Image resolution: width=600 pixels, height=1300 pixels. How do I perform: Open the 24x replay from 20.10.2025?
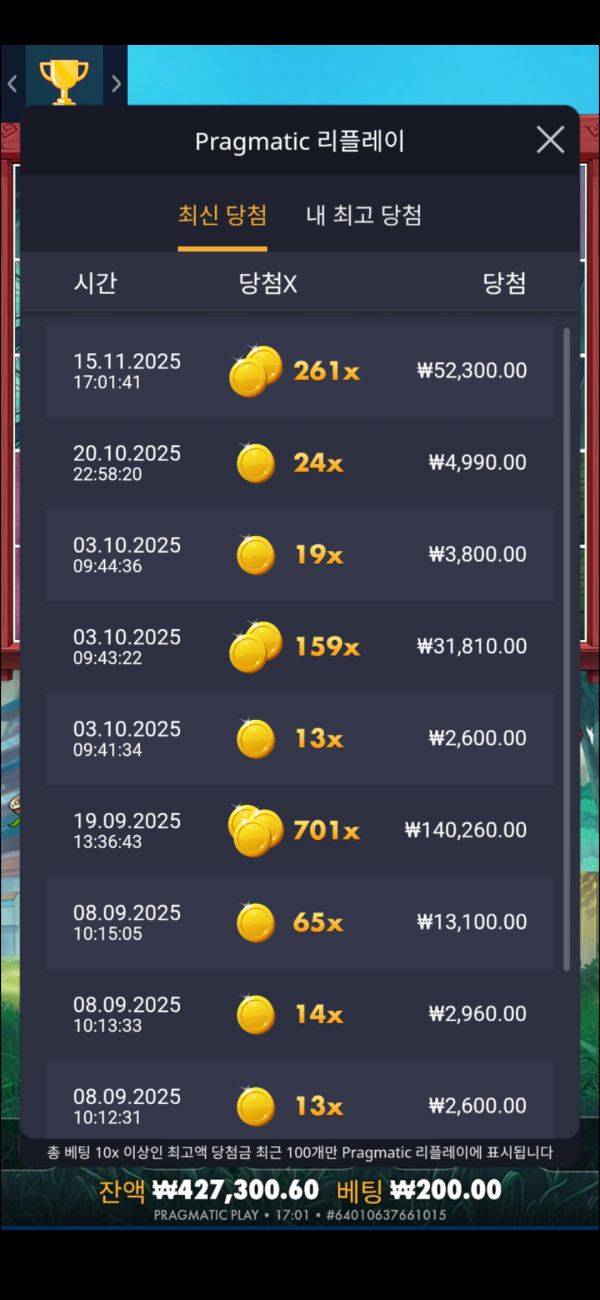coord(300,463)
